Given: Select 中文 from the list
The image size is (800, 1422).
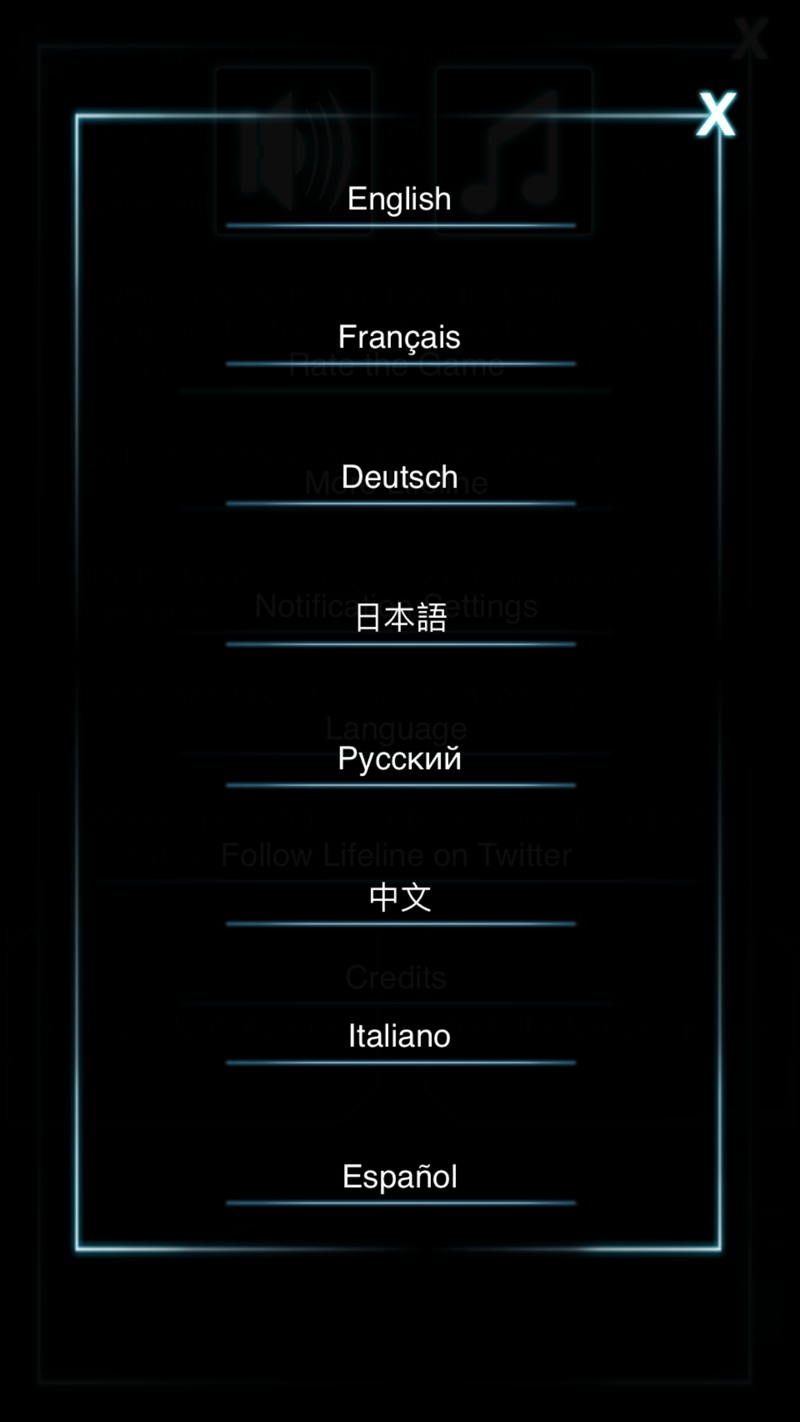Looking at the screenshot, I should click(400, 897).
